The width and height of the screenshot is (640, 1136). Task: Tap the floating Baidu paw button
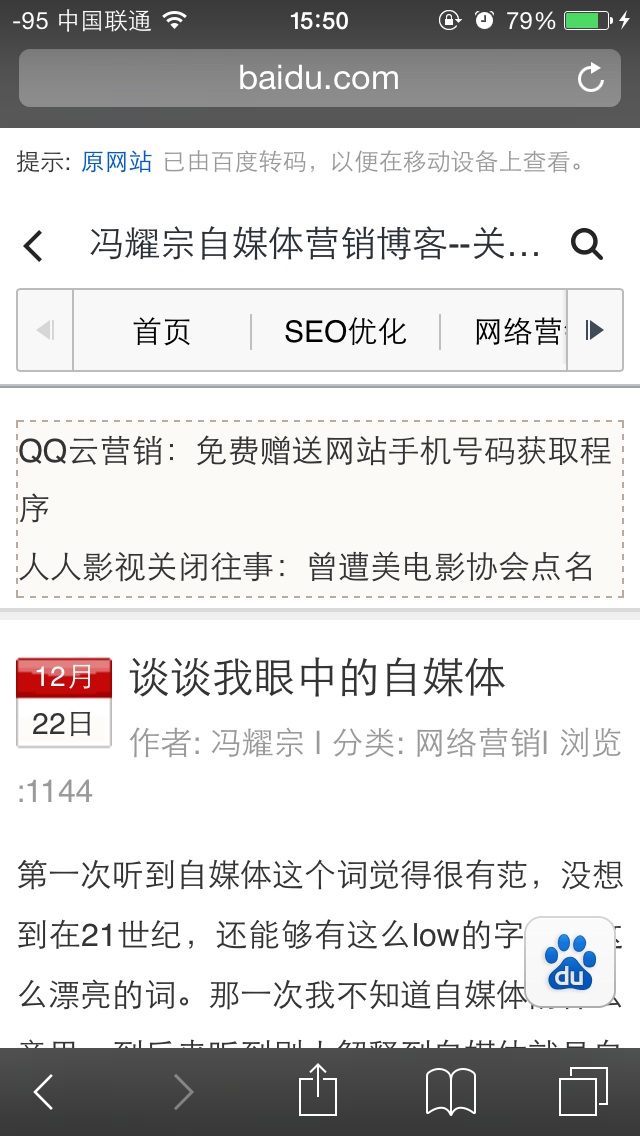click(x=570, y=962)
